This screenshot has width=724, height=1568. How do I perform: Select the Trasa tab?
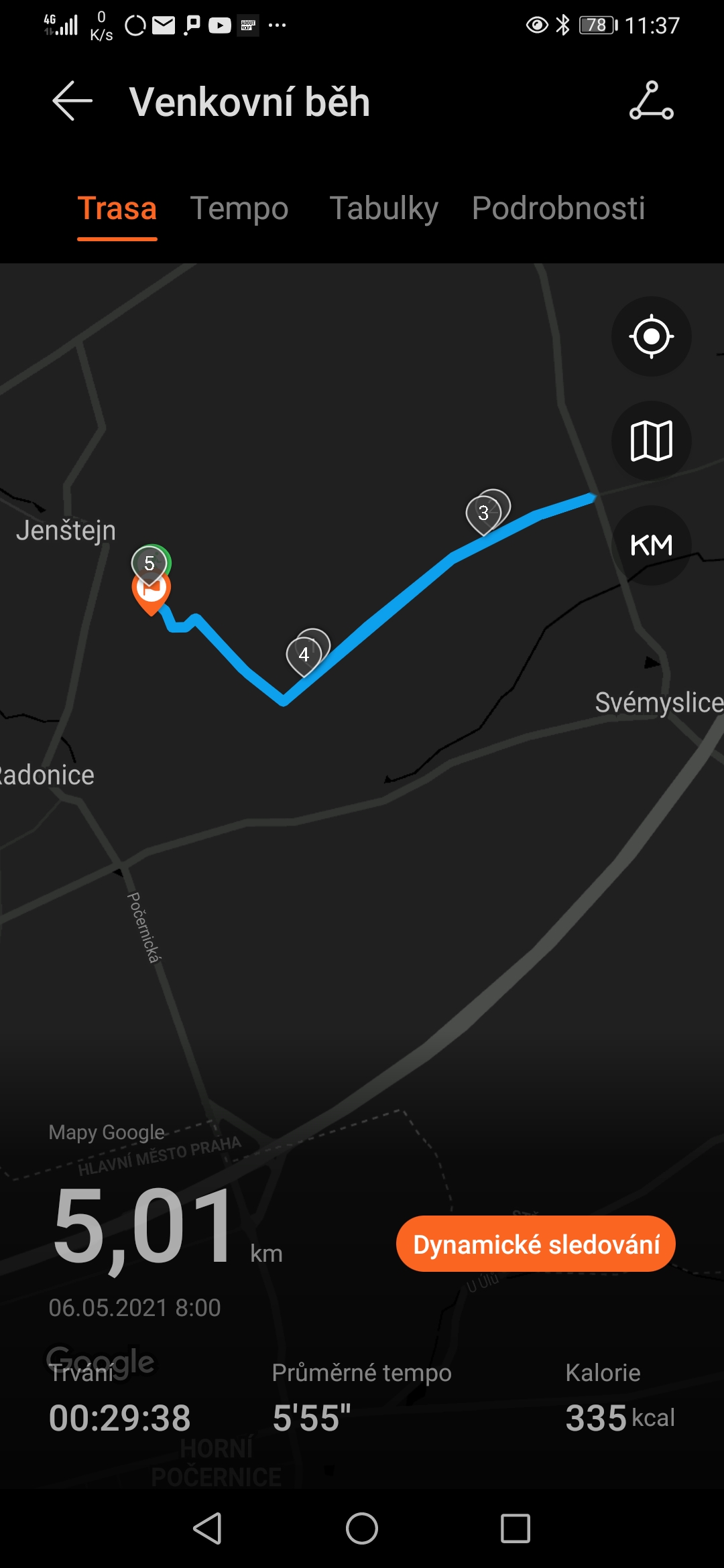[117, 208]
